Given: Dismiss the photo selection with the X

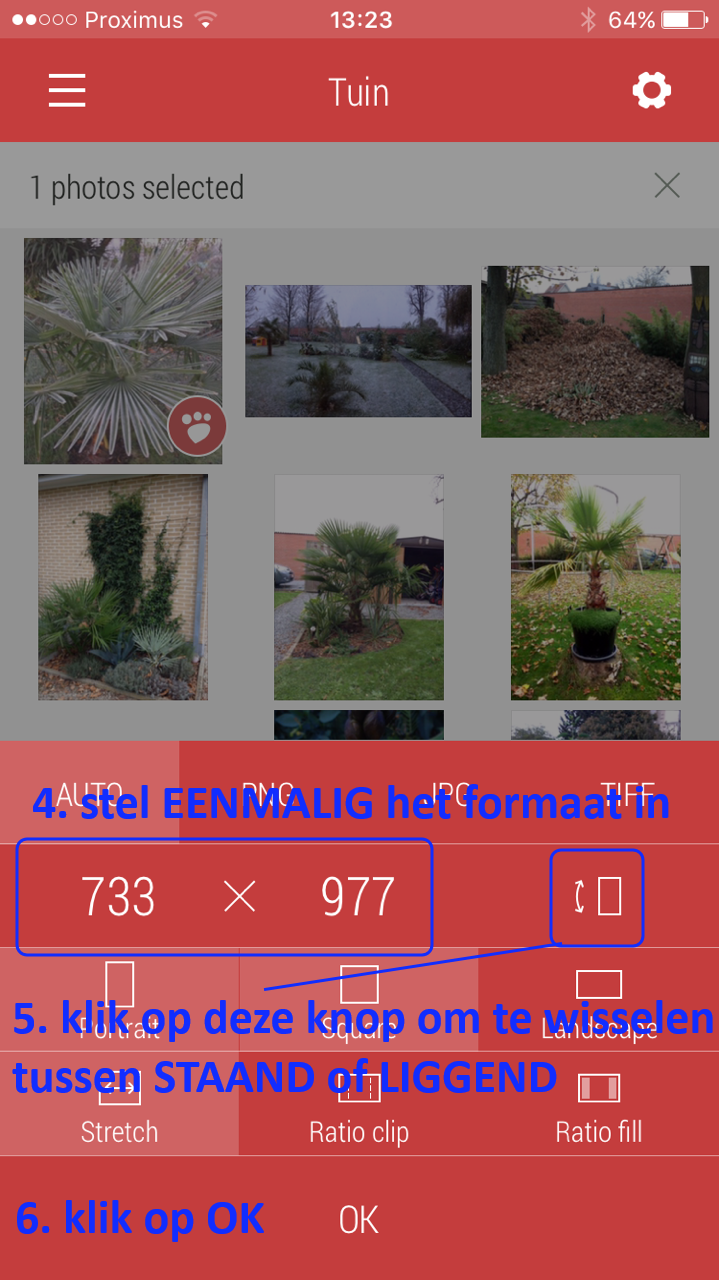Looking at the screenshot, I should (x=666, y=185).
